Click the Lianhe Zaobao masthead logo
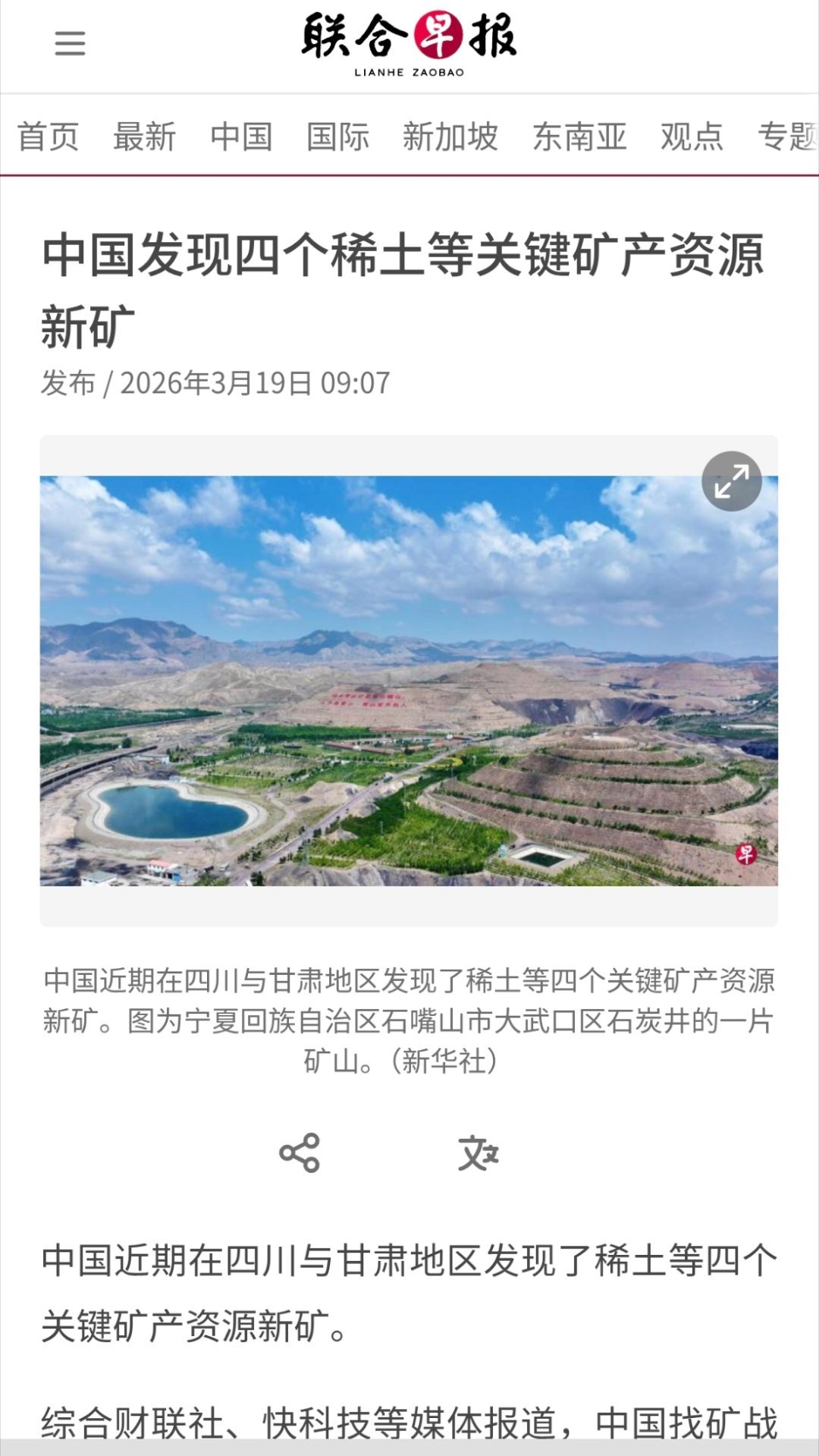This screenshot has width=819, height=1456. tap(409, 42)
